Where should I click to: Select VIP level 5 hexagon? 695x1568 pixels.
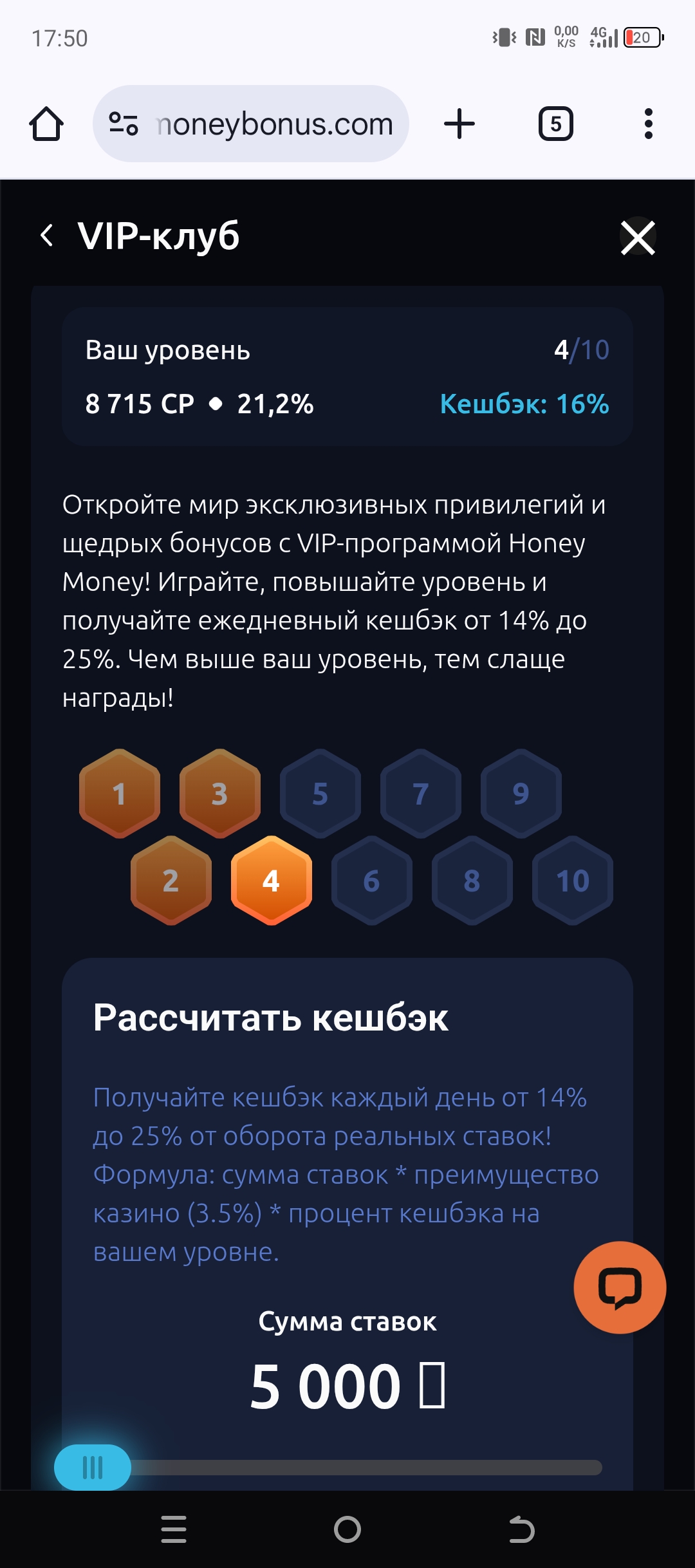(x=320, y=794)
